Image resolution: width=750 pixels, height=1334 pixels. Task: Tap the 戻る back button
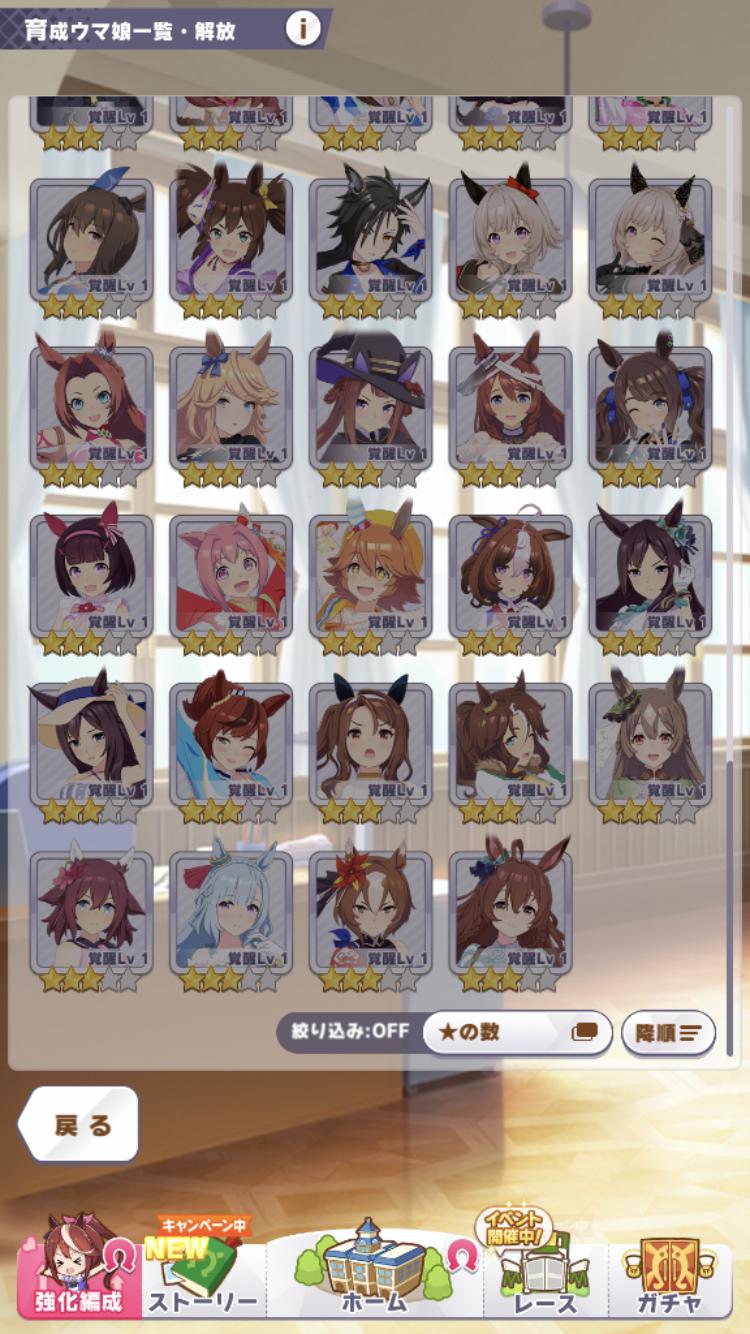point(80,1125)
